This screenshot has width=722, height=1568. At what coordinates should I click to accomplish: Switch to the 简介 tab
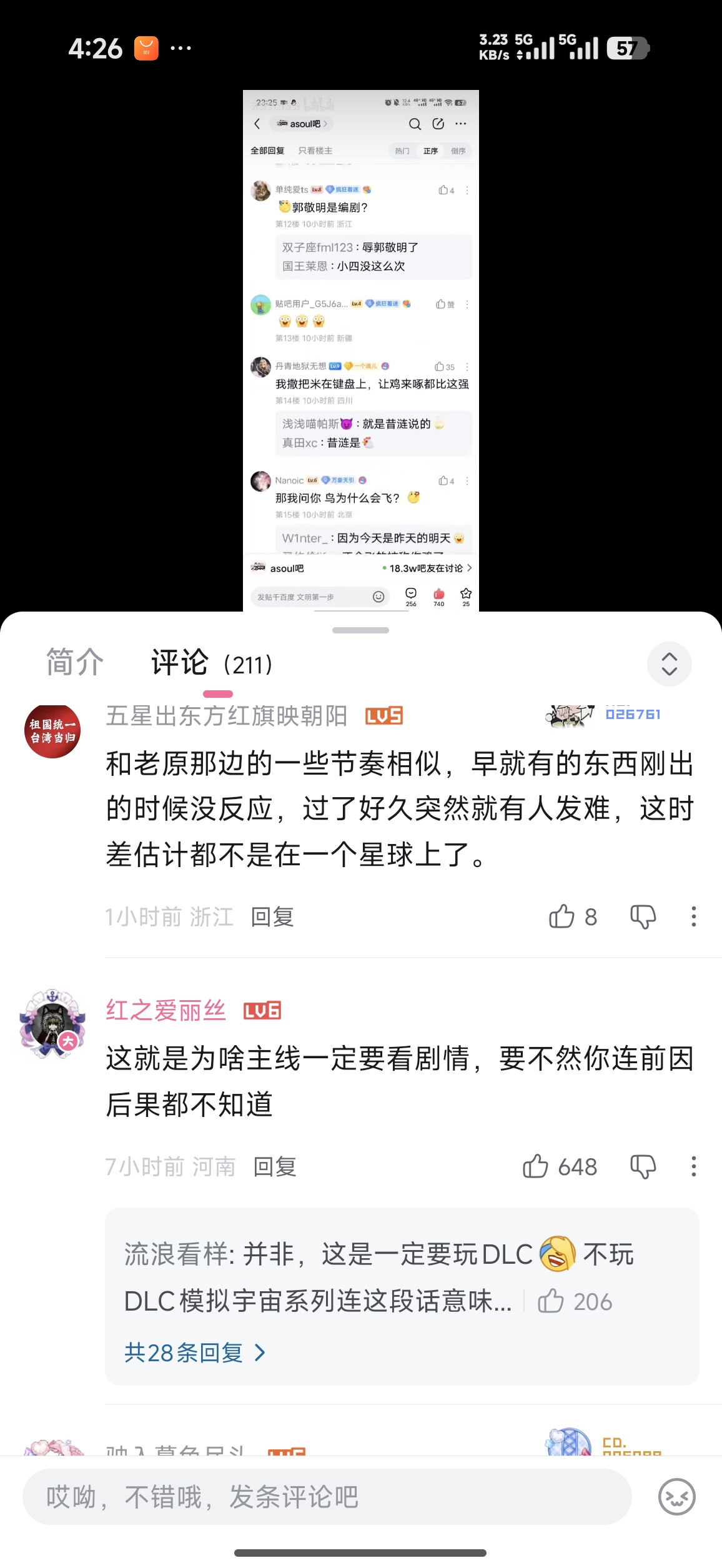75,662
